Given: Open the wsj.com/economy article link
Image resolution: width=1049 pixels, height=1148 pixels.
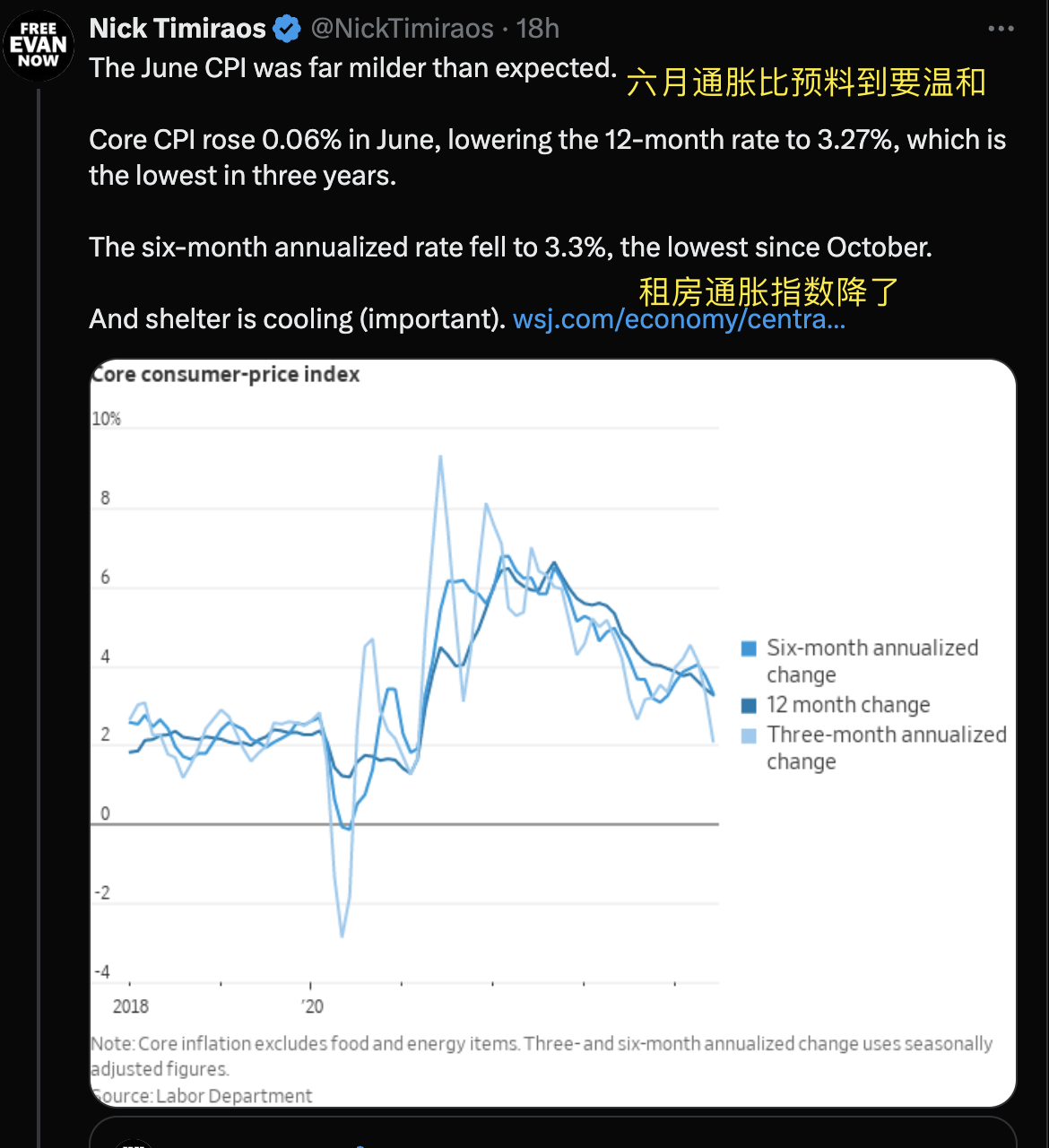Looking at the screenshot, I should (x=679, y=319).
